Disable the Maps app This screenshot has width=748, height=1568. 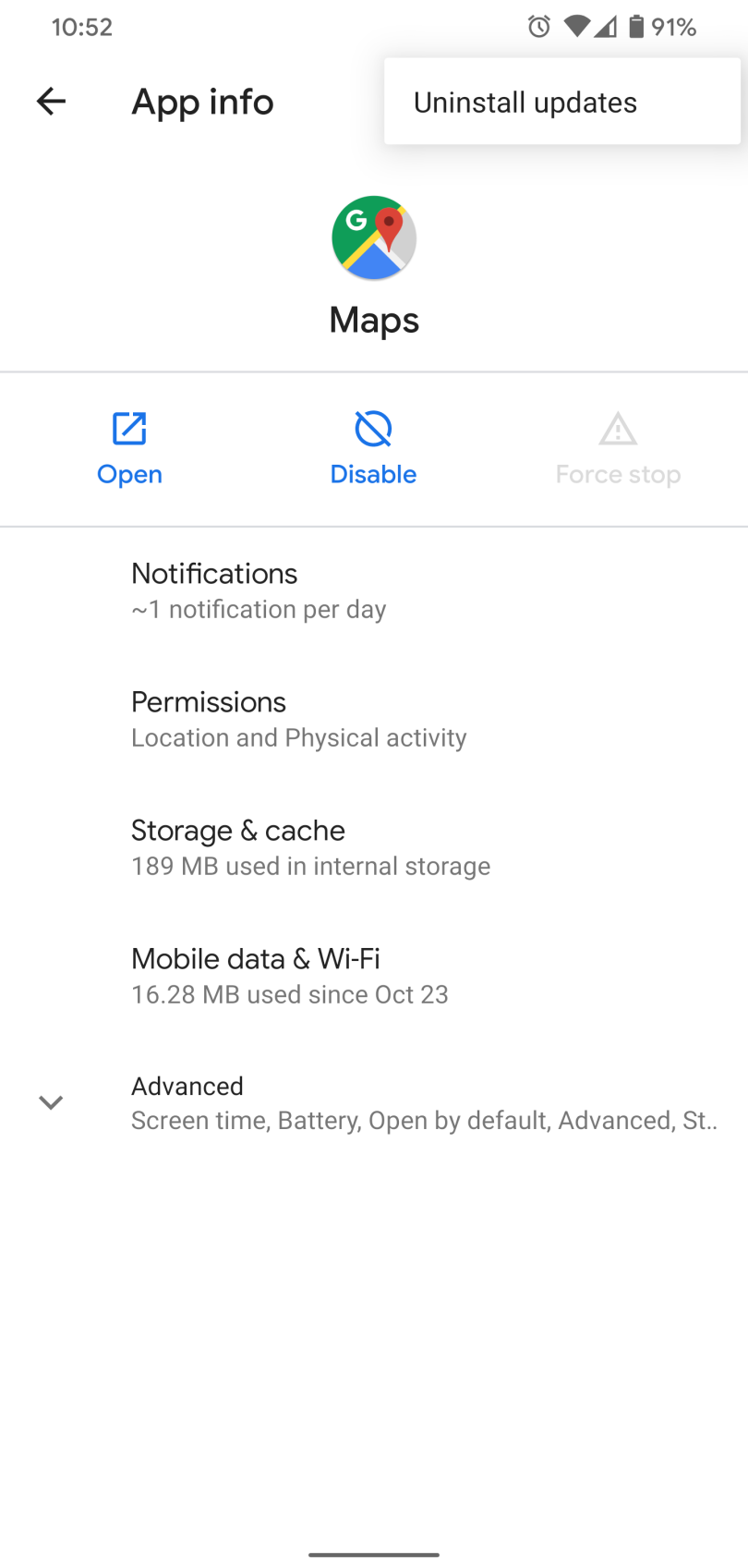[x=373, y=449]
